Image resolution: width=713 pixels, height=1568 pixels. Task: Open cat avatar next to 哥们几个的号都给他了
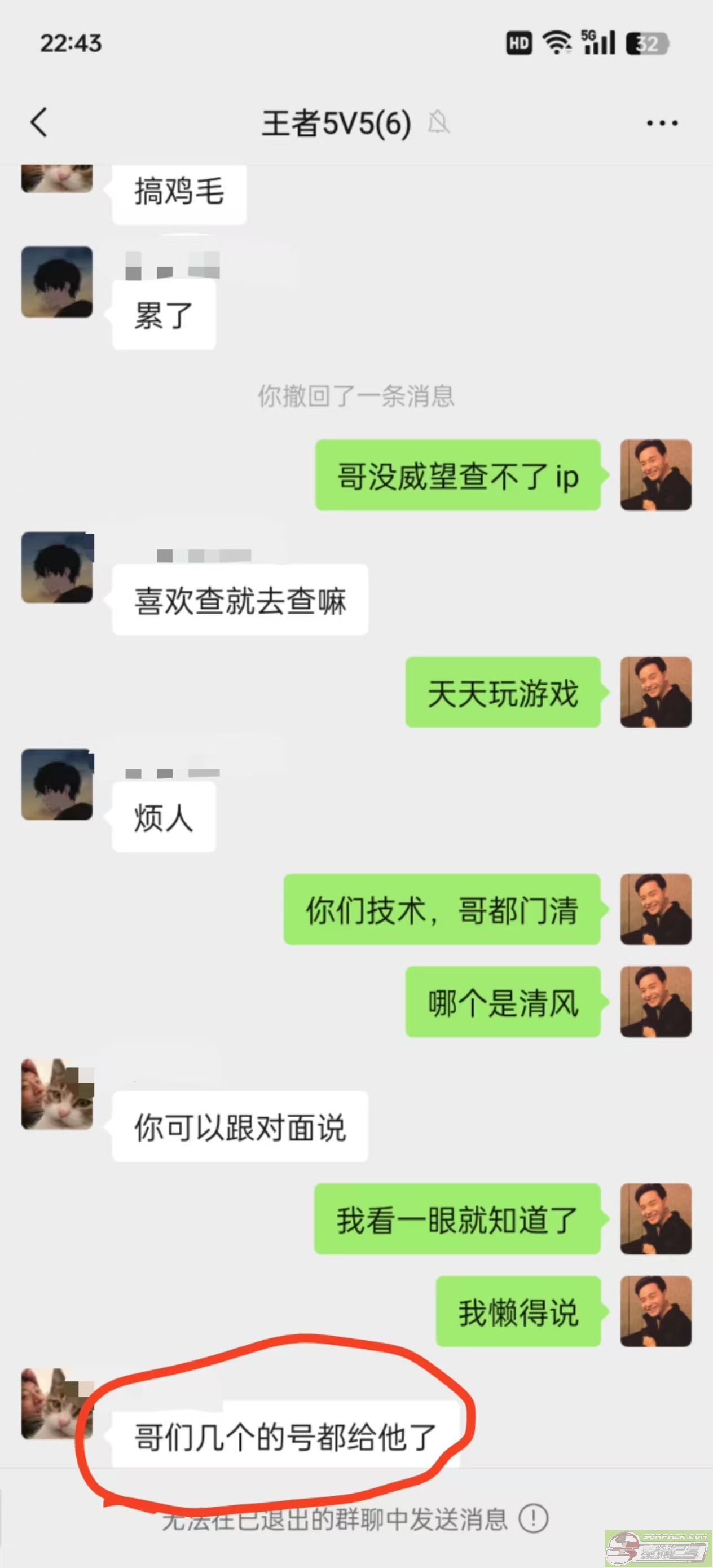coord(57,1404)
